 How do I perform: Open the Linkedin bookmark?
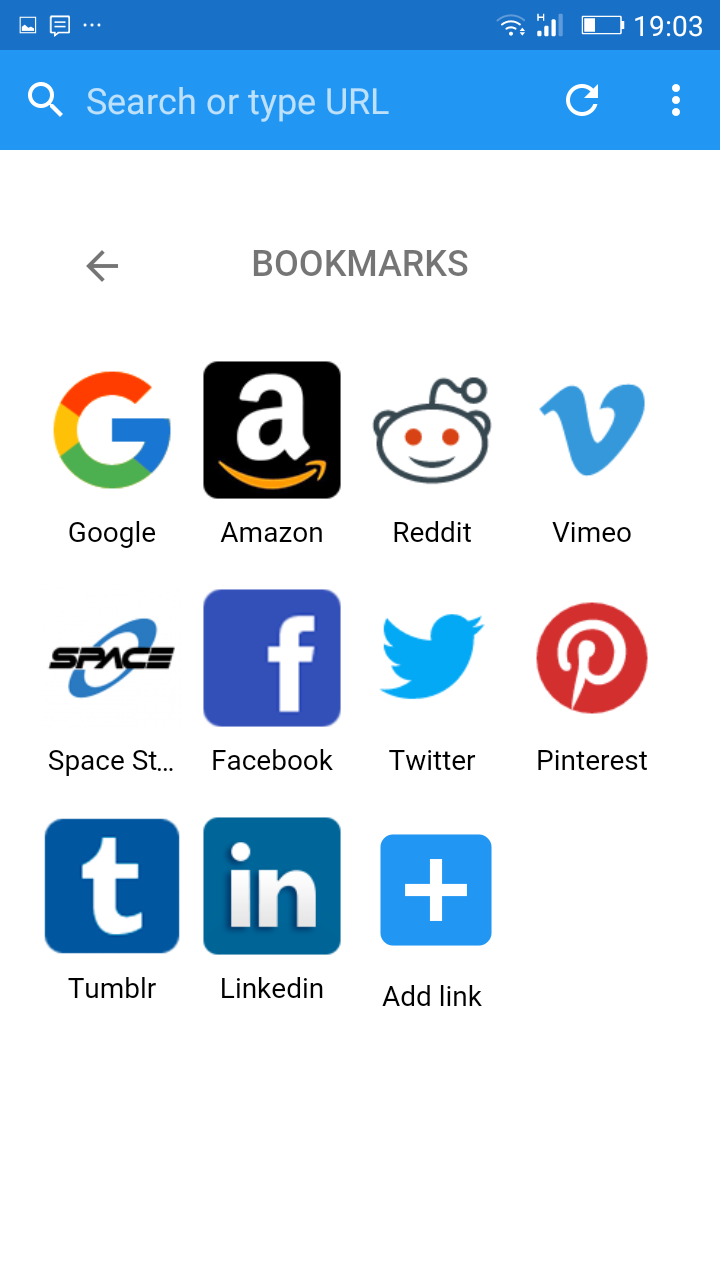[x=272, y=886]
